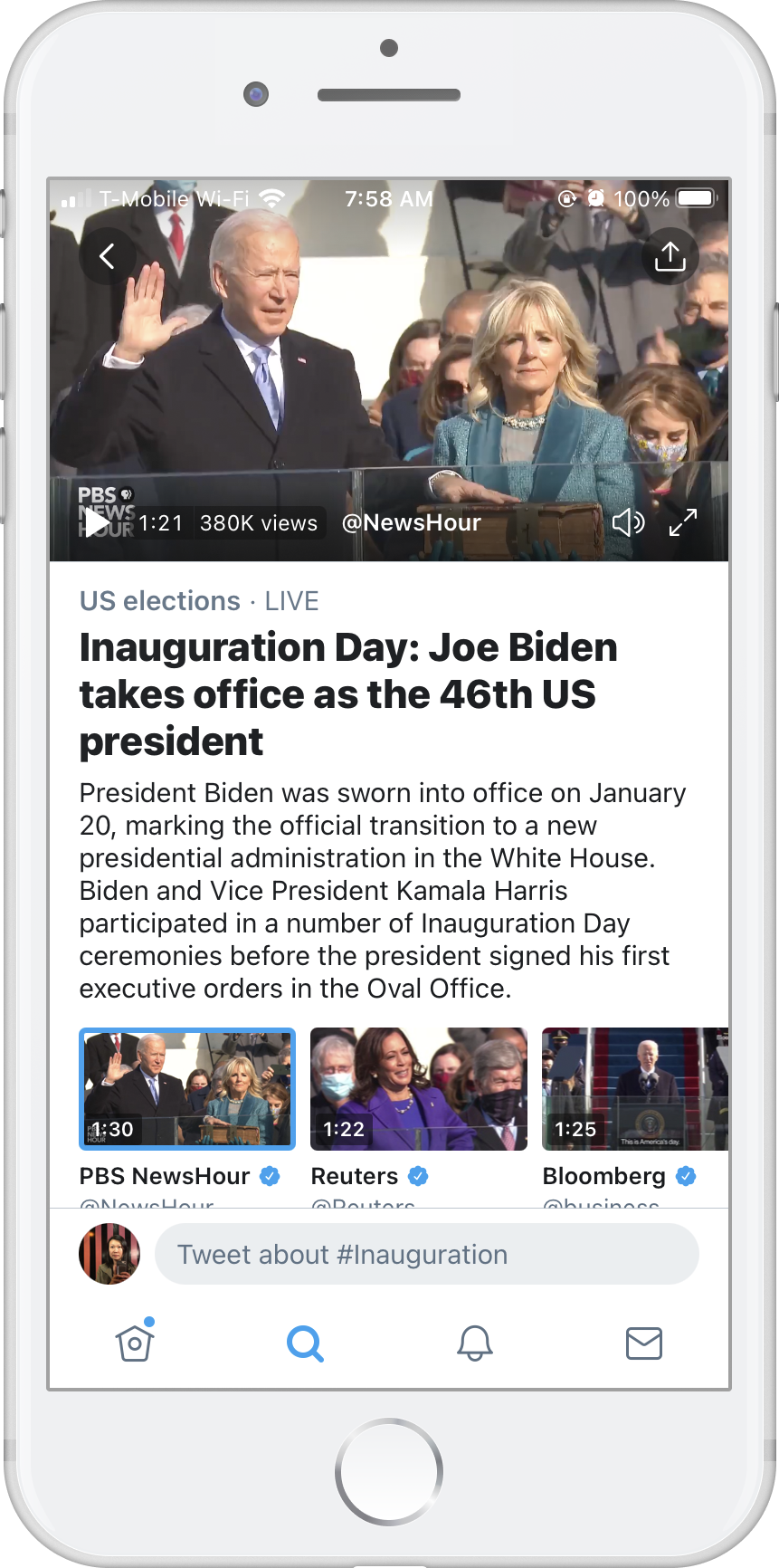
Task: Open the @NewsHour handle on video
Action: pos(412,522)
